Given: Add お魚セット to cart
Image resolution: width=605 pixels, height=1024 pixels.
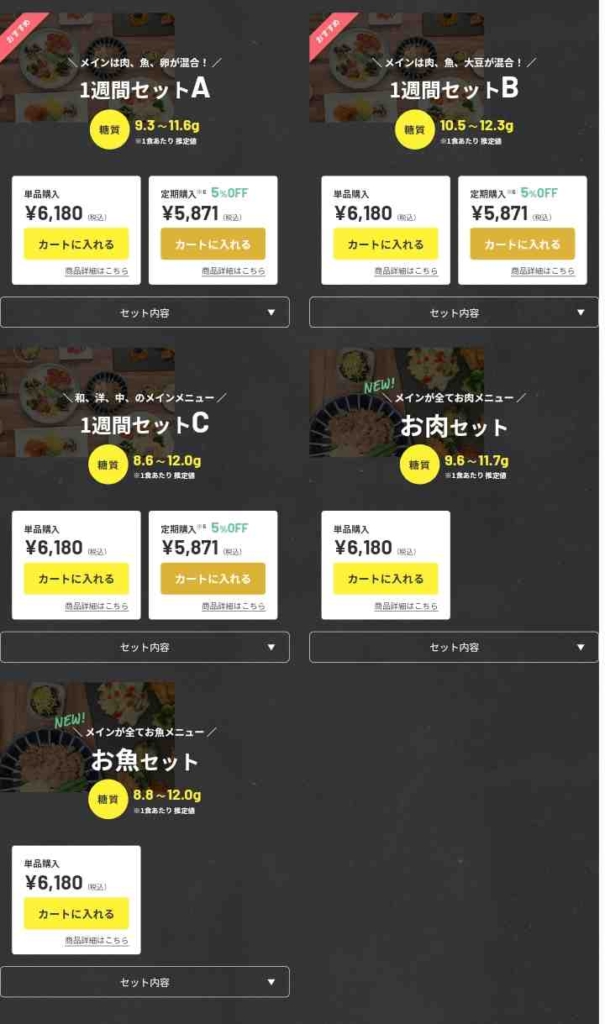Looking at the screenshot, I should (x=76, y=914).
